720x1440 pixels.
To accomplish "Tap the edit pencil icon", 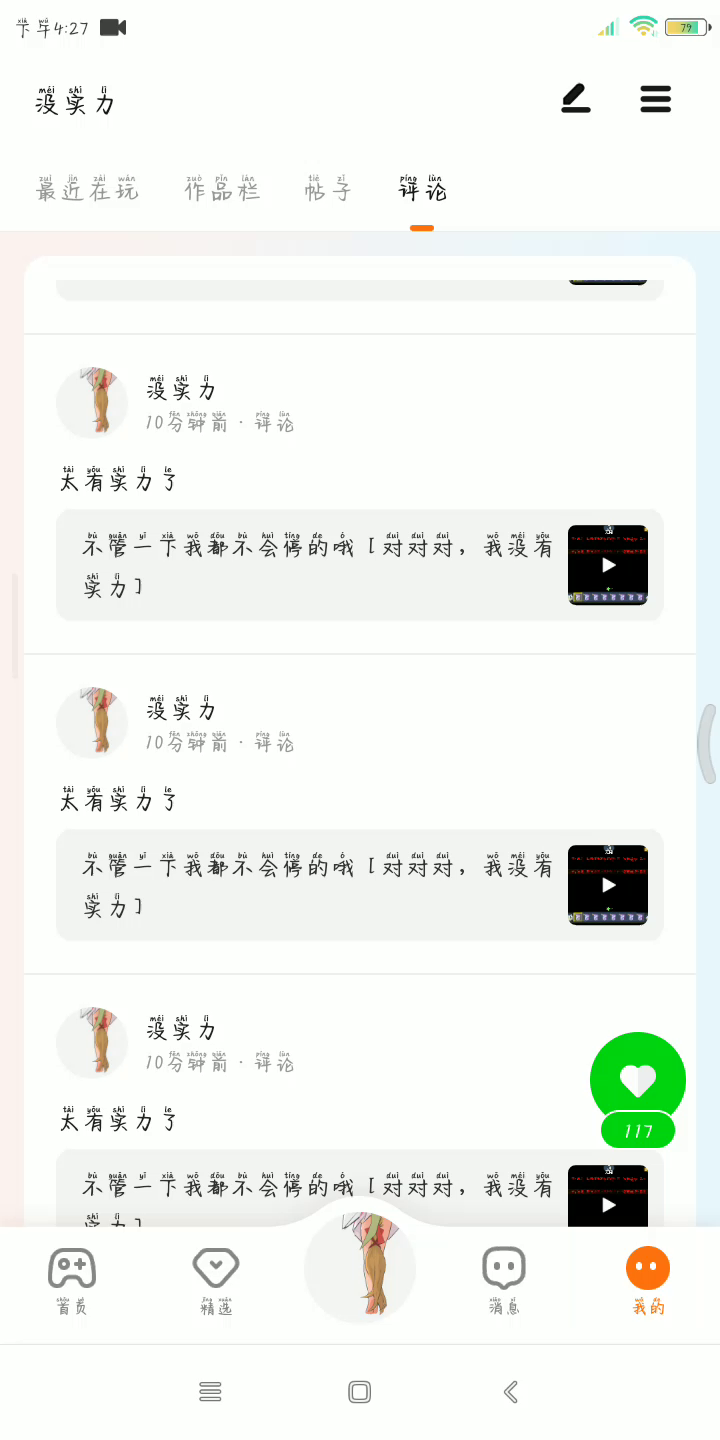I will tap(576, 99).
